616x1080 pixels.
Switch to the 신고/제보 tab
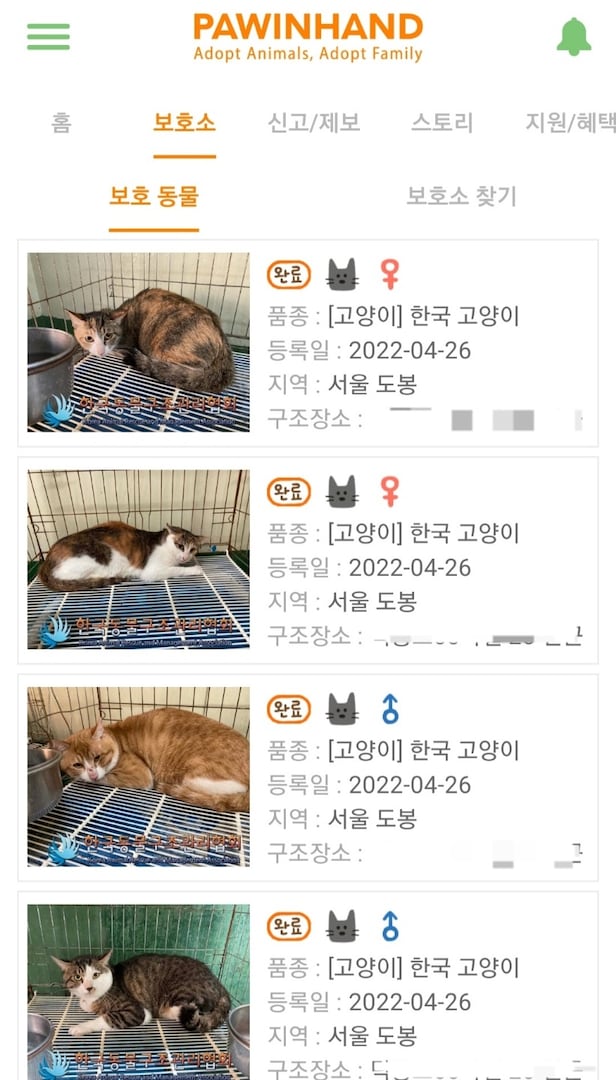313,123
